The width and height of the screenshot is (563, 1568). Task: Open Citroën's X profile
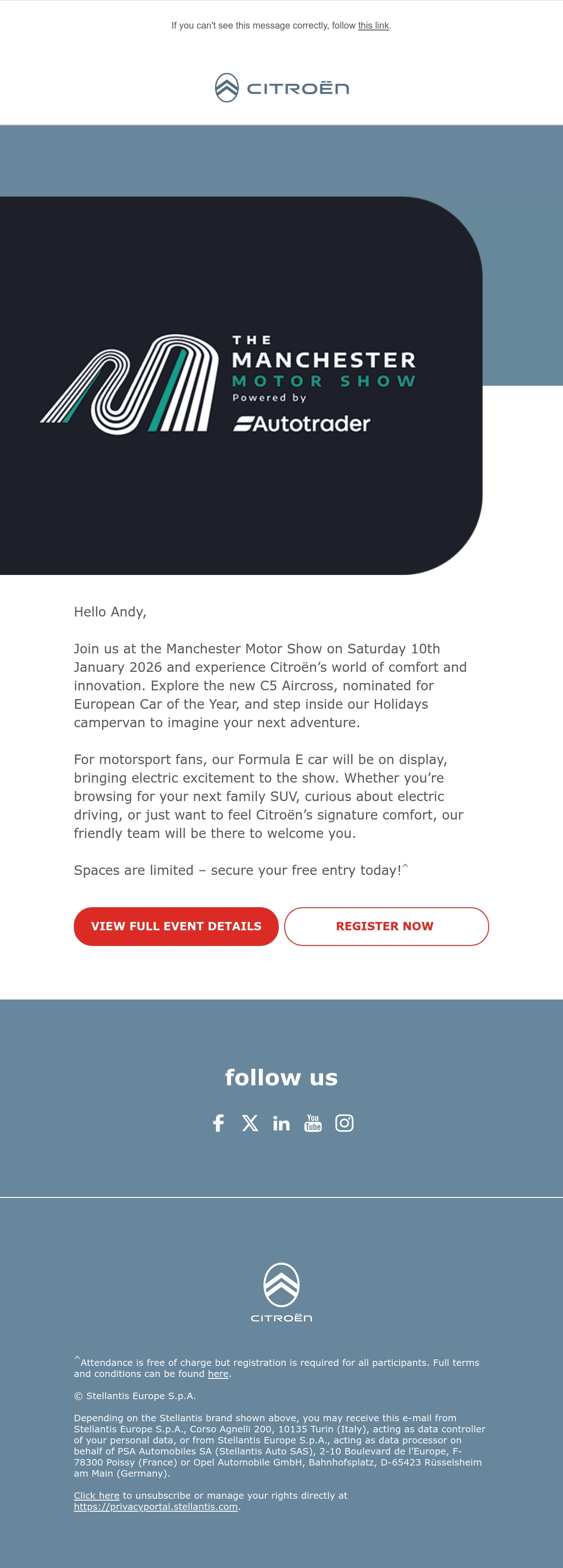click(x=250, y=1122)
